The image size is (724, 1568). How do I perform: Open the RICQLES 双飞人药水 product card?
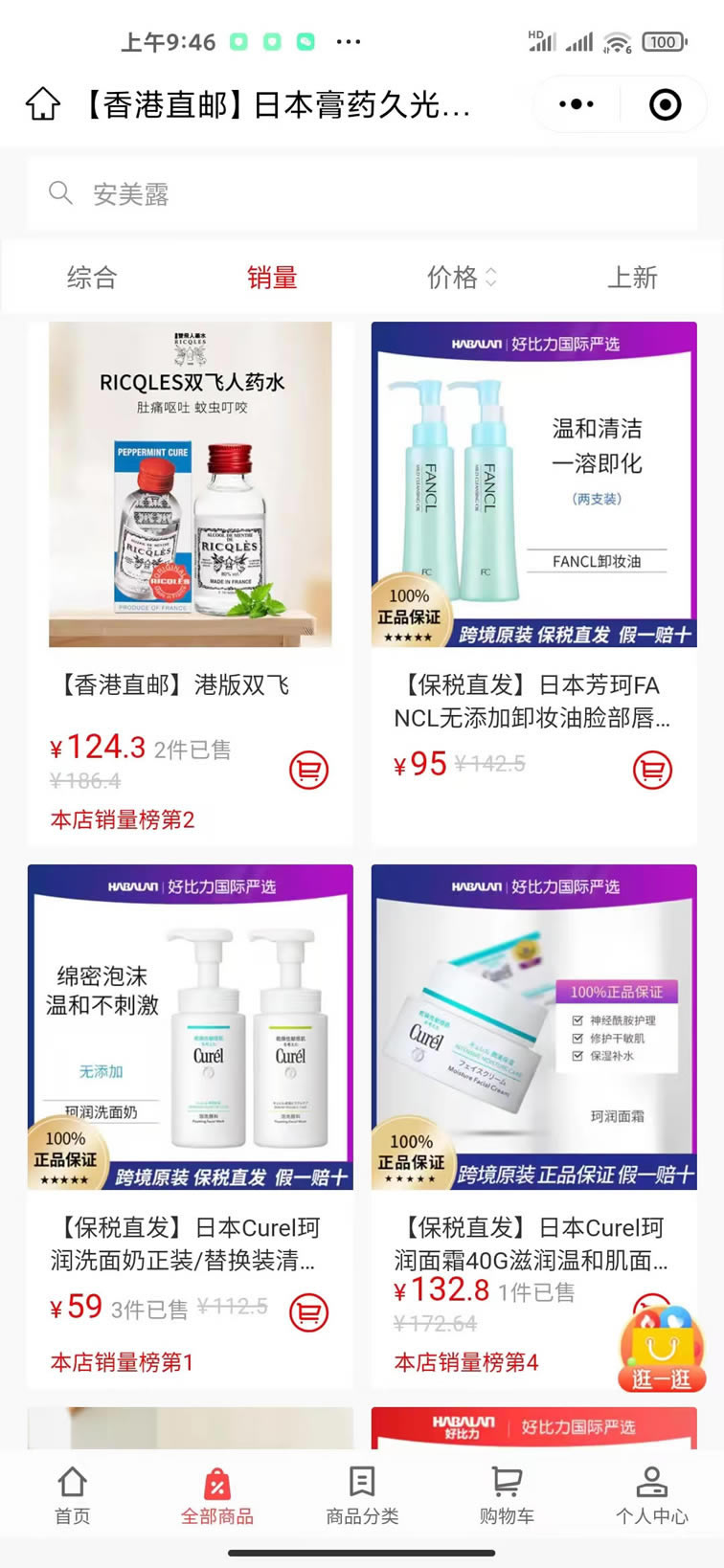click(x=191, y=484)
